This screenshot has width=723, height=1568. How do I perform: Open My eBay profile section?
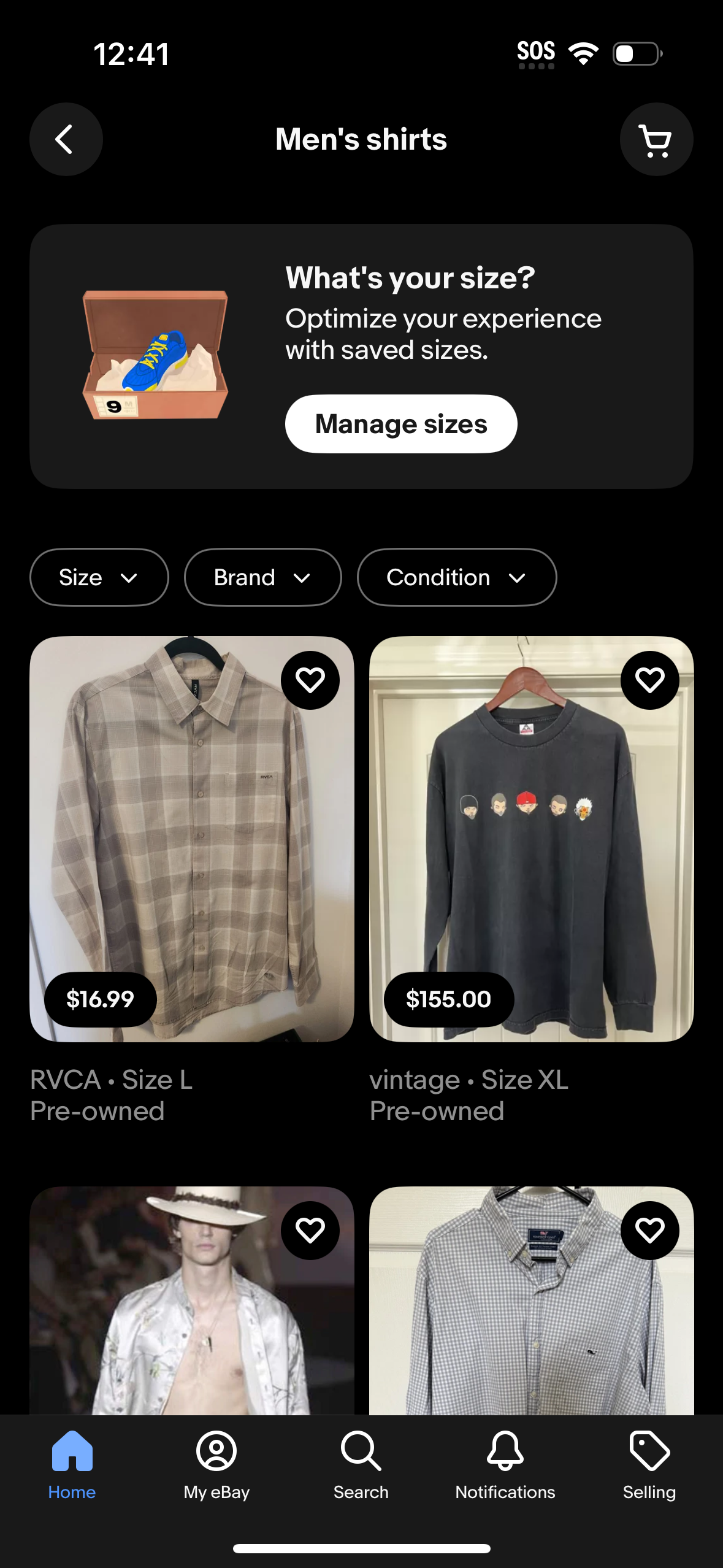click(x=216, y=1464)
